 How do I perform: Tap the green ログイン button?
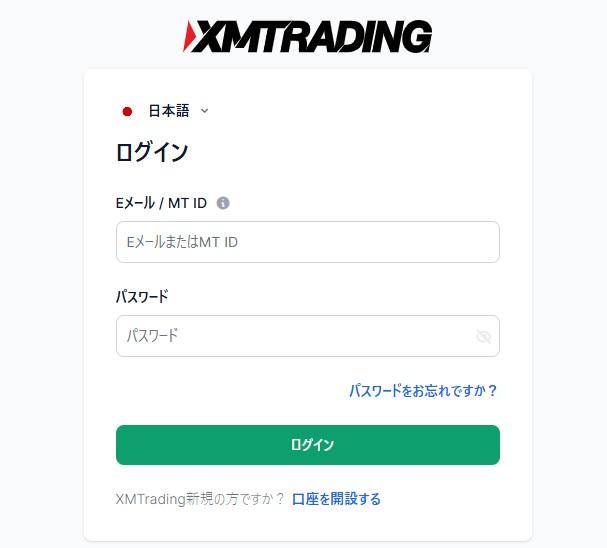307,445
